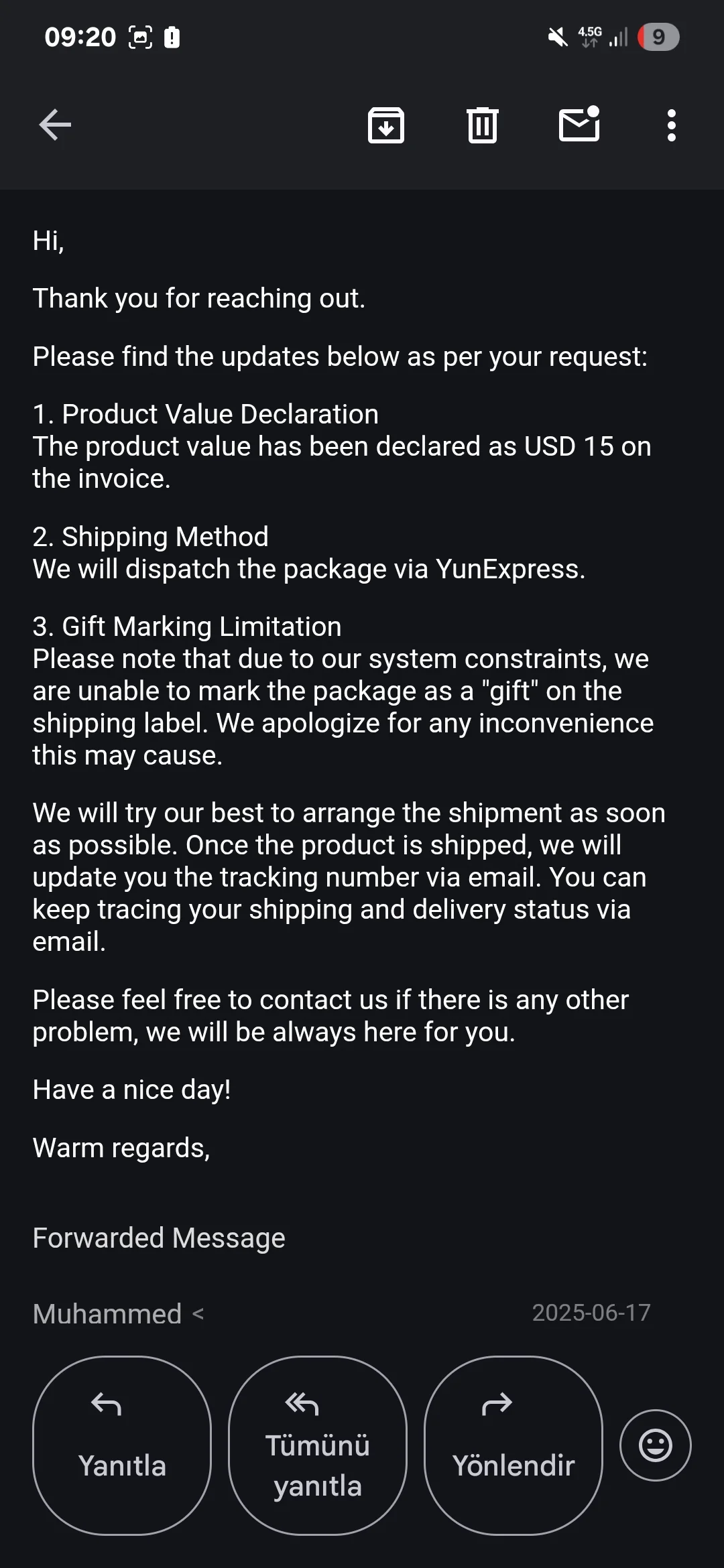Open the three-dot overflow menu
724x1568 pixels.
click(671, 125)
